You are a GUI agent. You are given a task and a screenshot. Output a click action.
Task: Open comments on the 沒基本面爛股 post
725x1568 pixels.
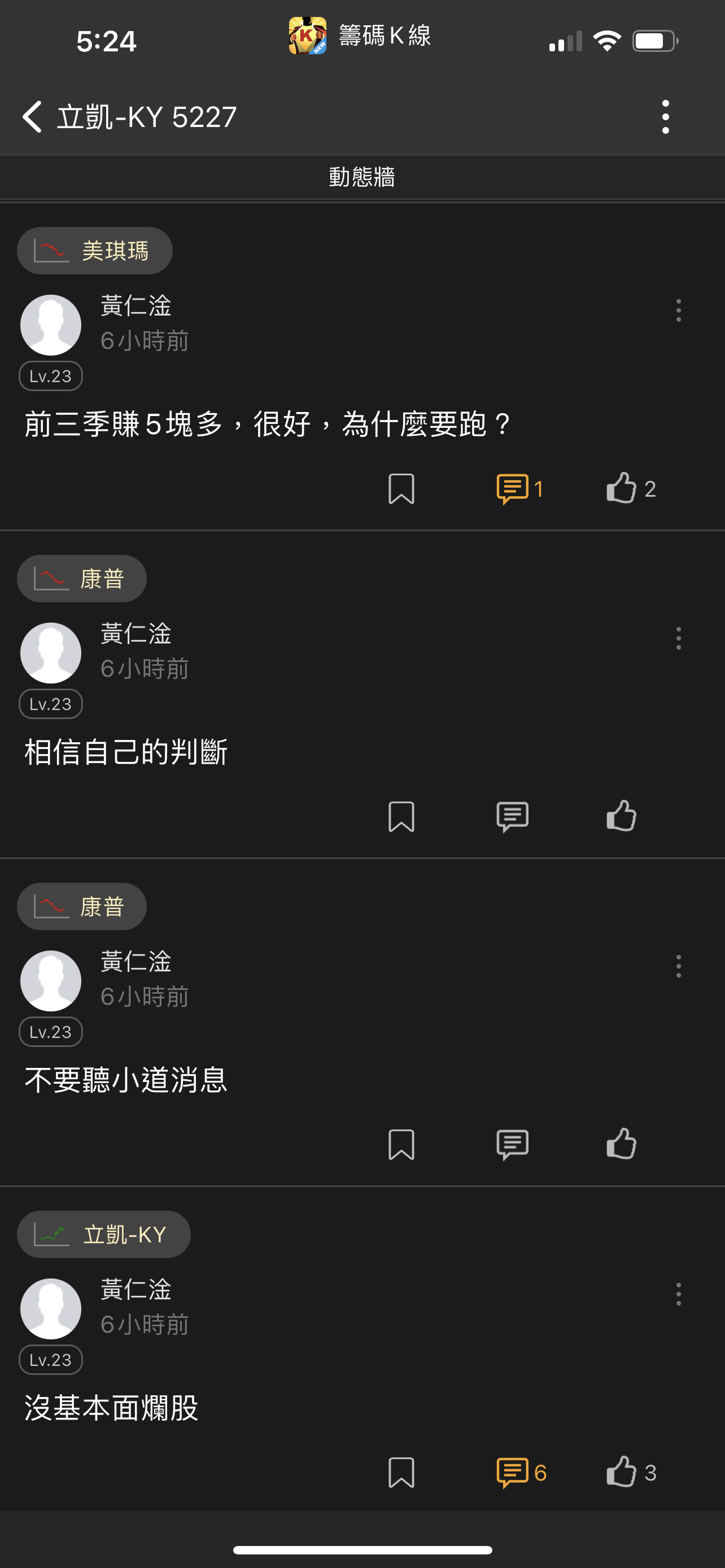pyautogui.click(x=513, y=1473)
